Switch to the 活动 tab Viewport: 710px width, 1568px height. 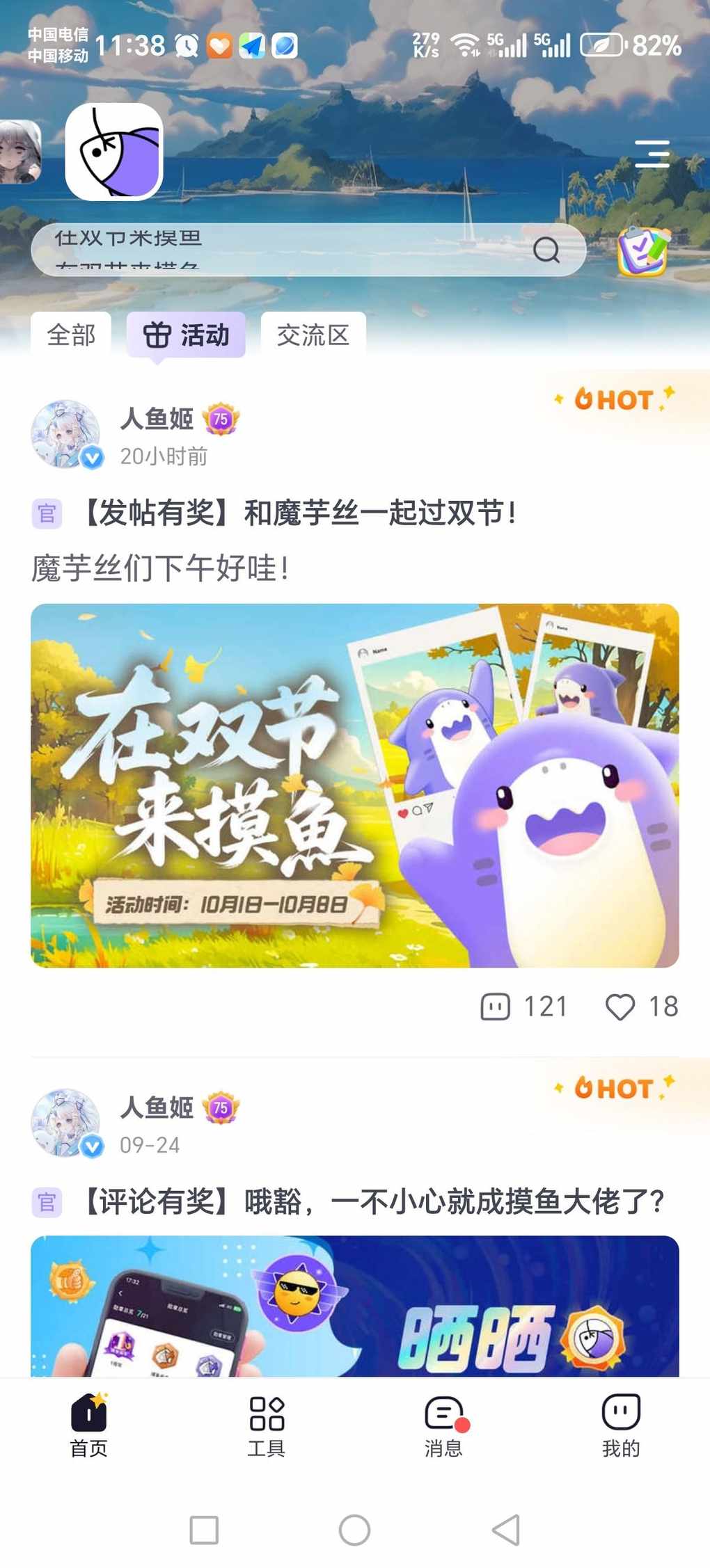tap(186, 335)
